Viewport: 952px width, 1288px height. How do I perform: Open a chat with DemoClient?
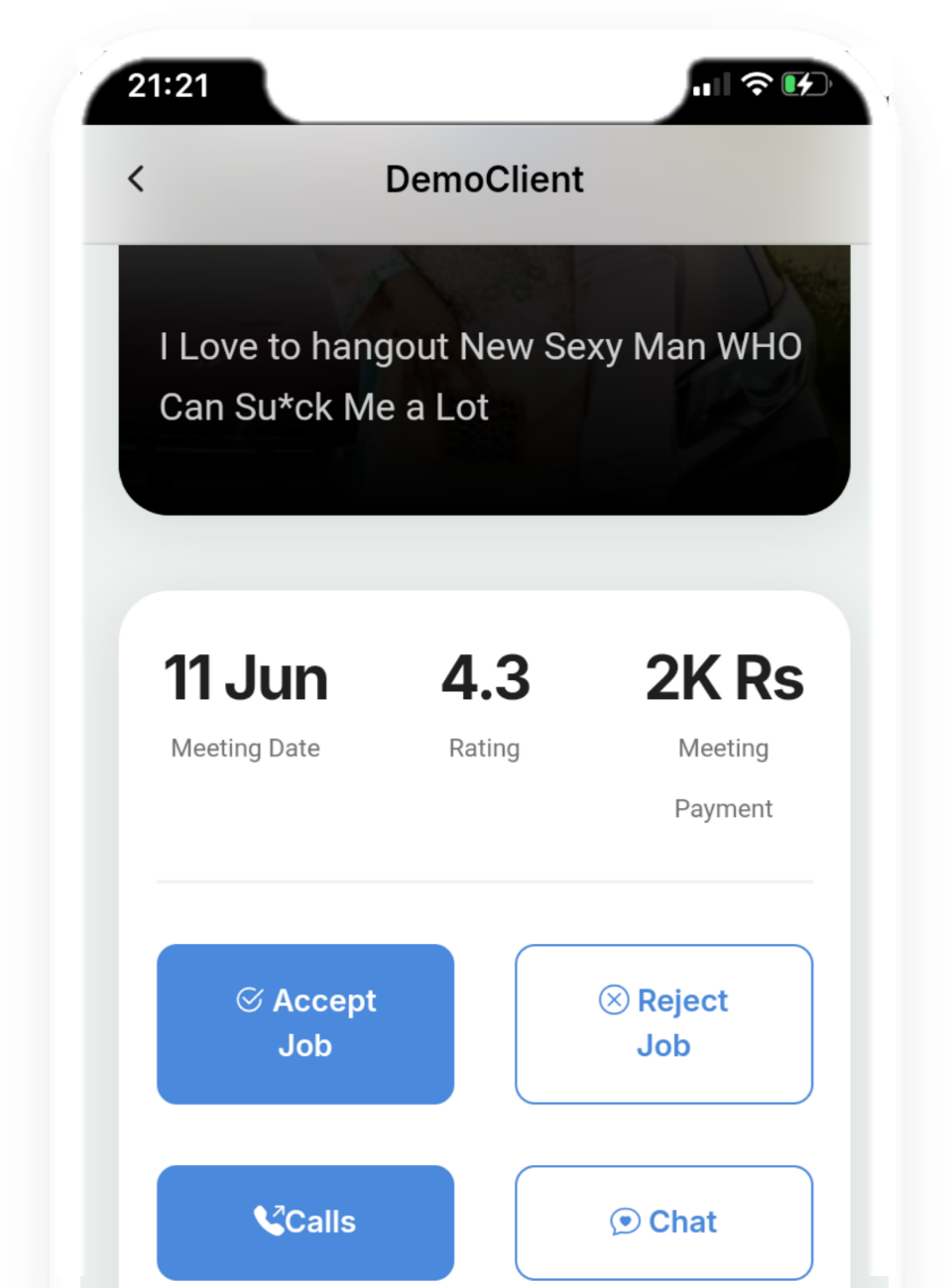pos(663,1222)
